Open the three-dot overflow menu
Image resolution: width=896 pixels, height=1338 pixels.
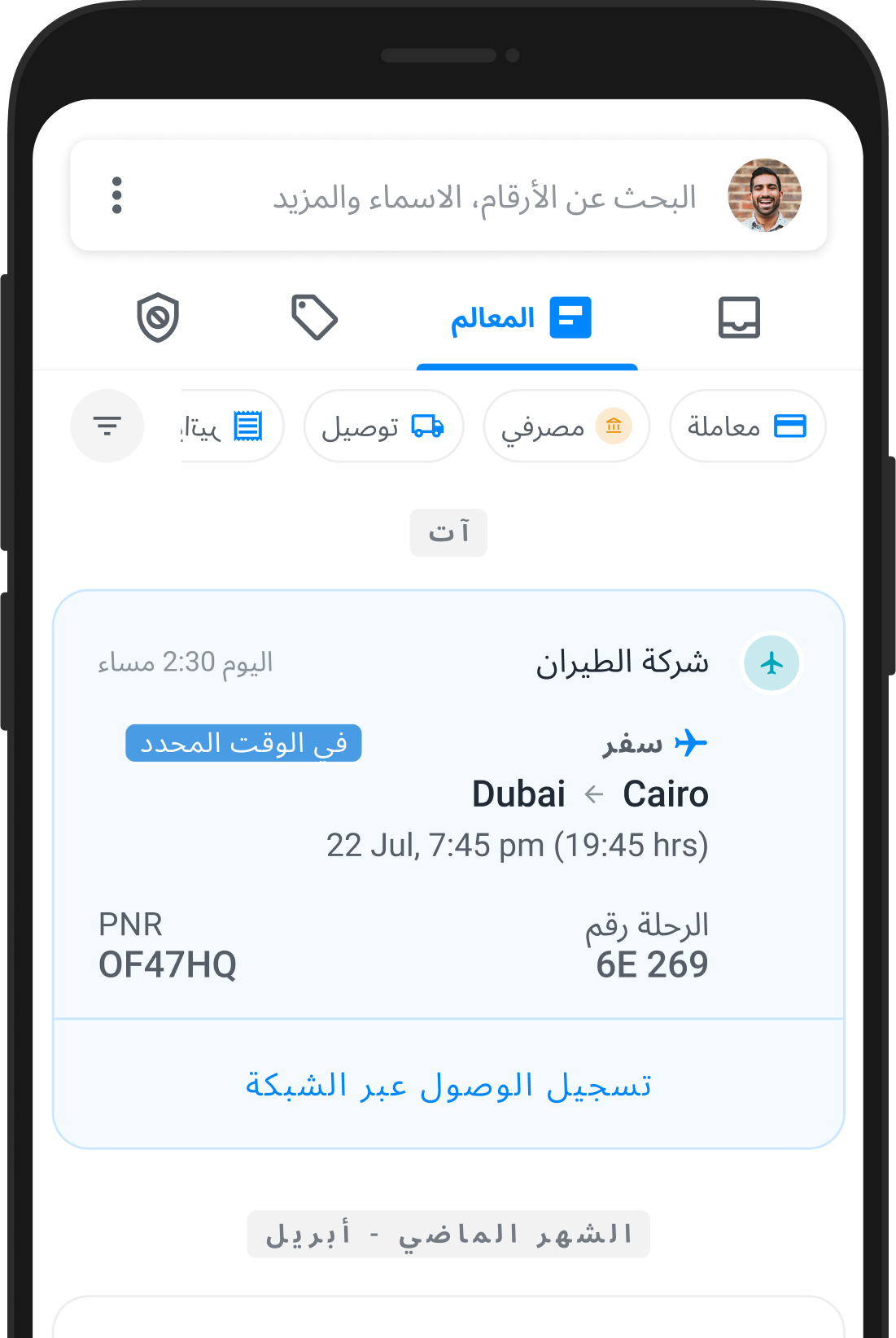tap(117, 195)
